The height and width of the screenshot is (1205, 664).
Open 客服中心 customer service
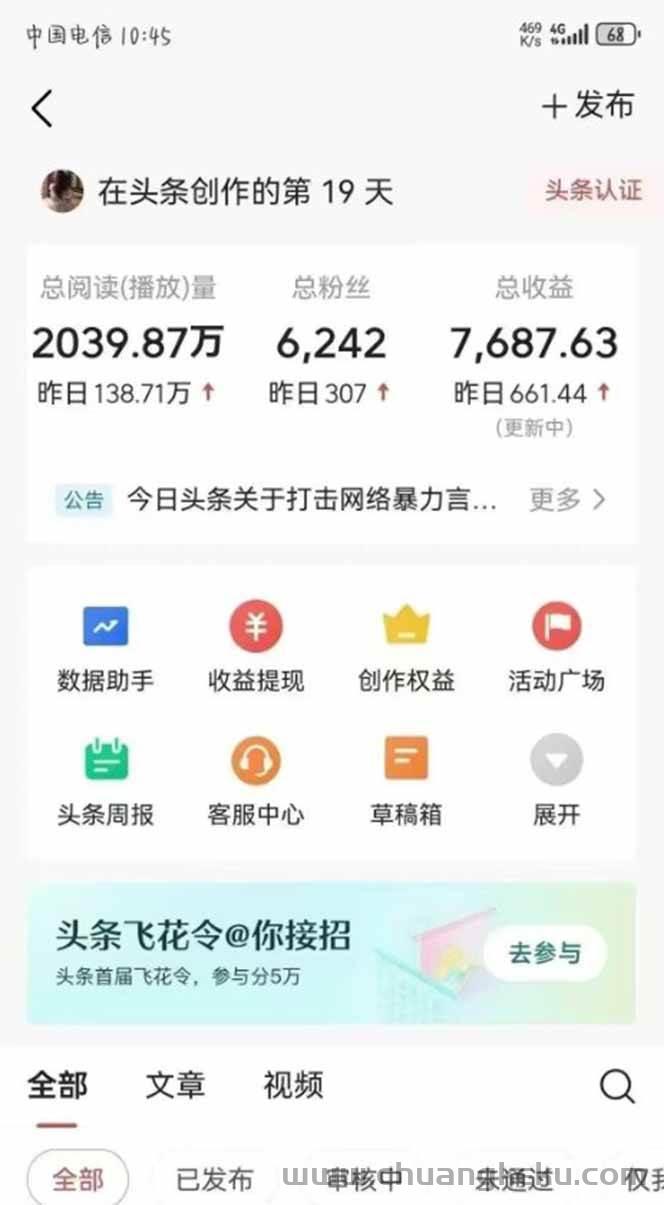256,781
